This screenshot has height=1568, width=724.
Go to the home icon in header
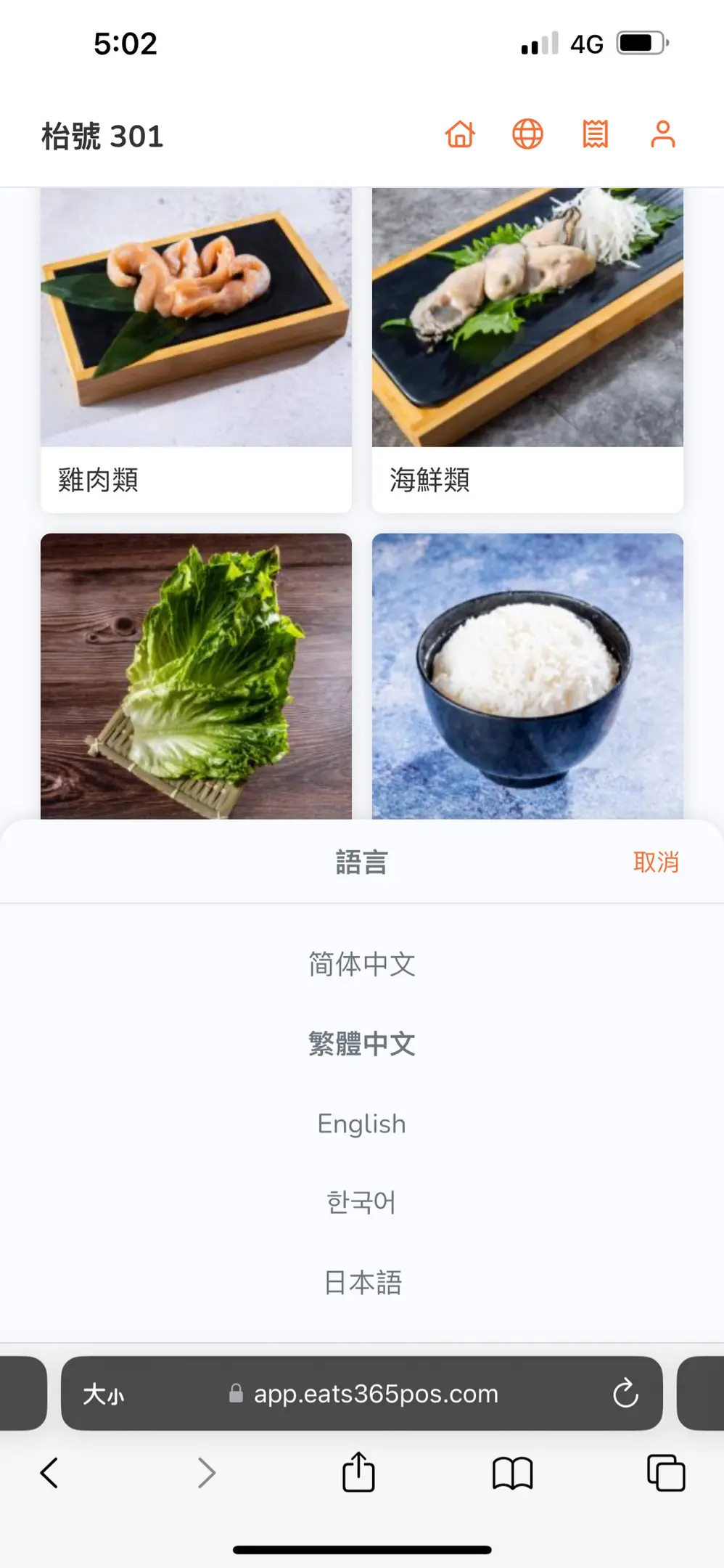pyautogui.click(x=460, y=134)
